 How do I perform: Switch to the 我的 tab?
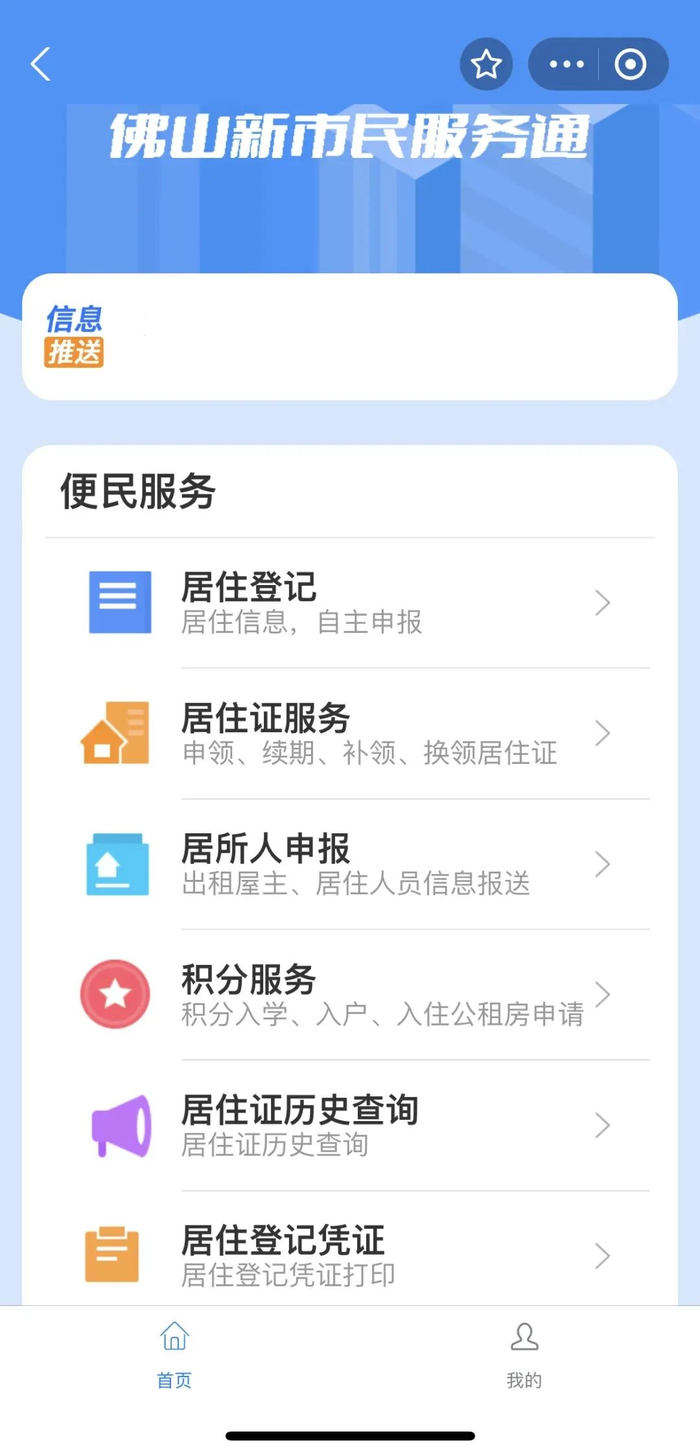coord(524,1355)
